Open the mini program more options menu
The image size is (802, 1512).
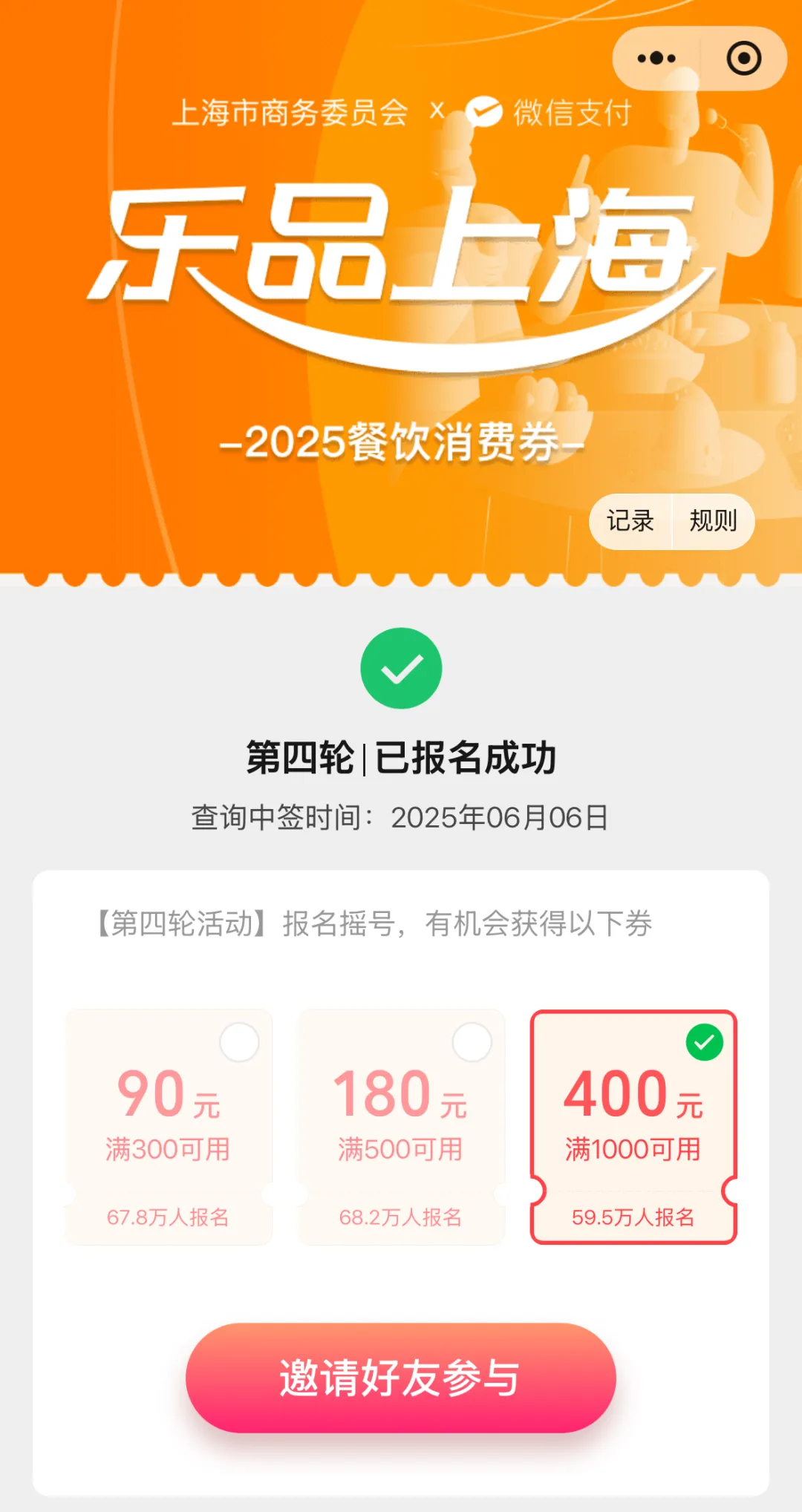(x=656, y=59)
